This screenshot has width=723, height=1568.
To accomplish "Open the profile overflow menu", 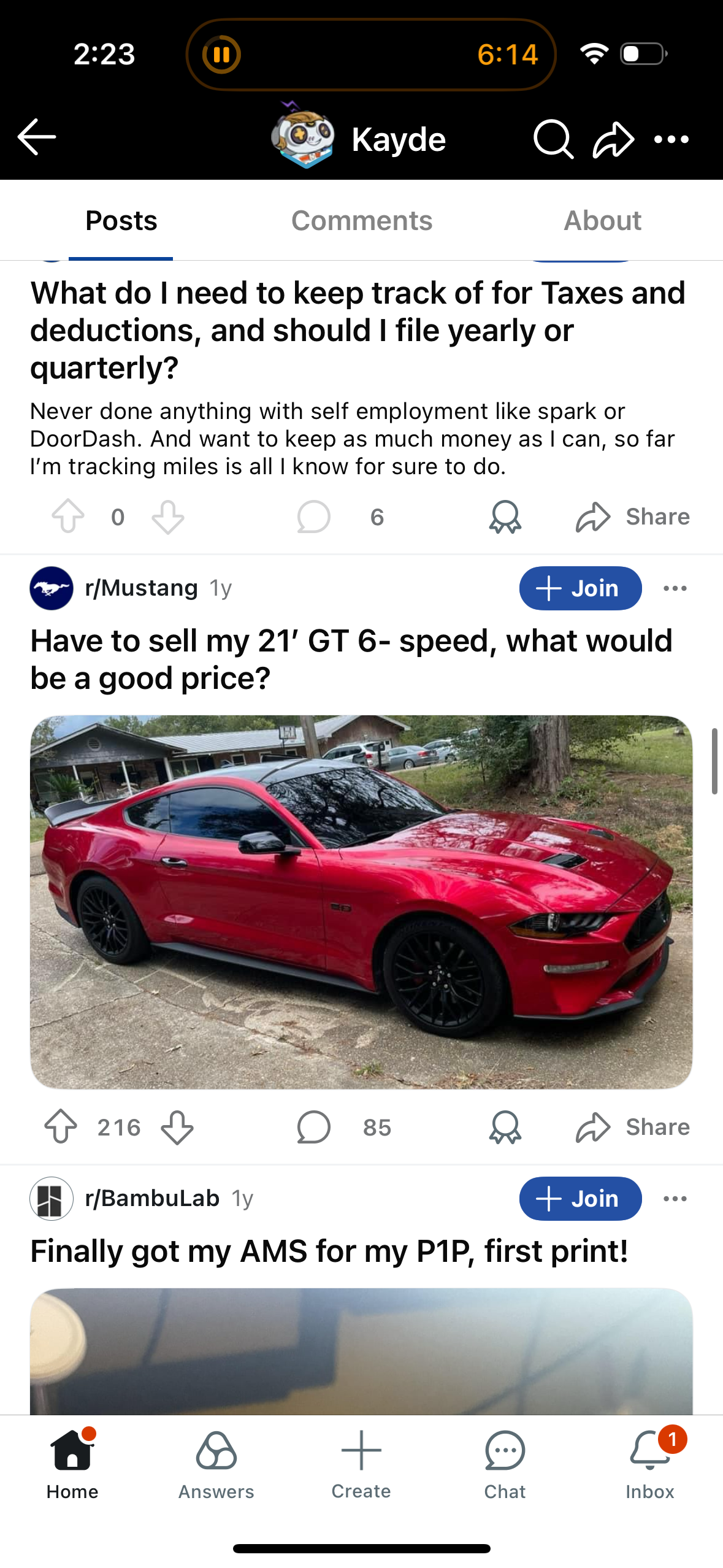I will (671, 139).
